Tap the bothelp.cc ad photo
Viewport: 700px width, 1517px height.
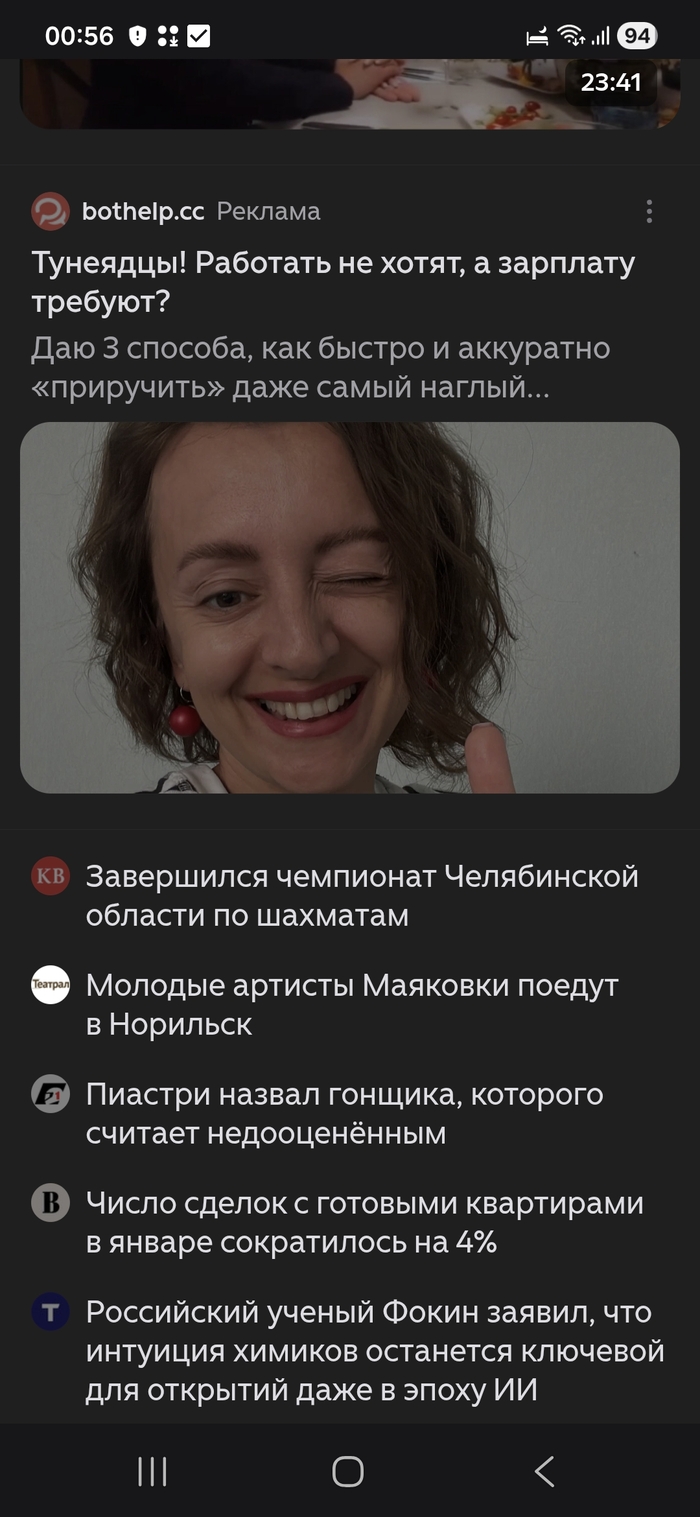[x=349, y=607]
